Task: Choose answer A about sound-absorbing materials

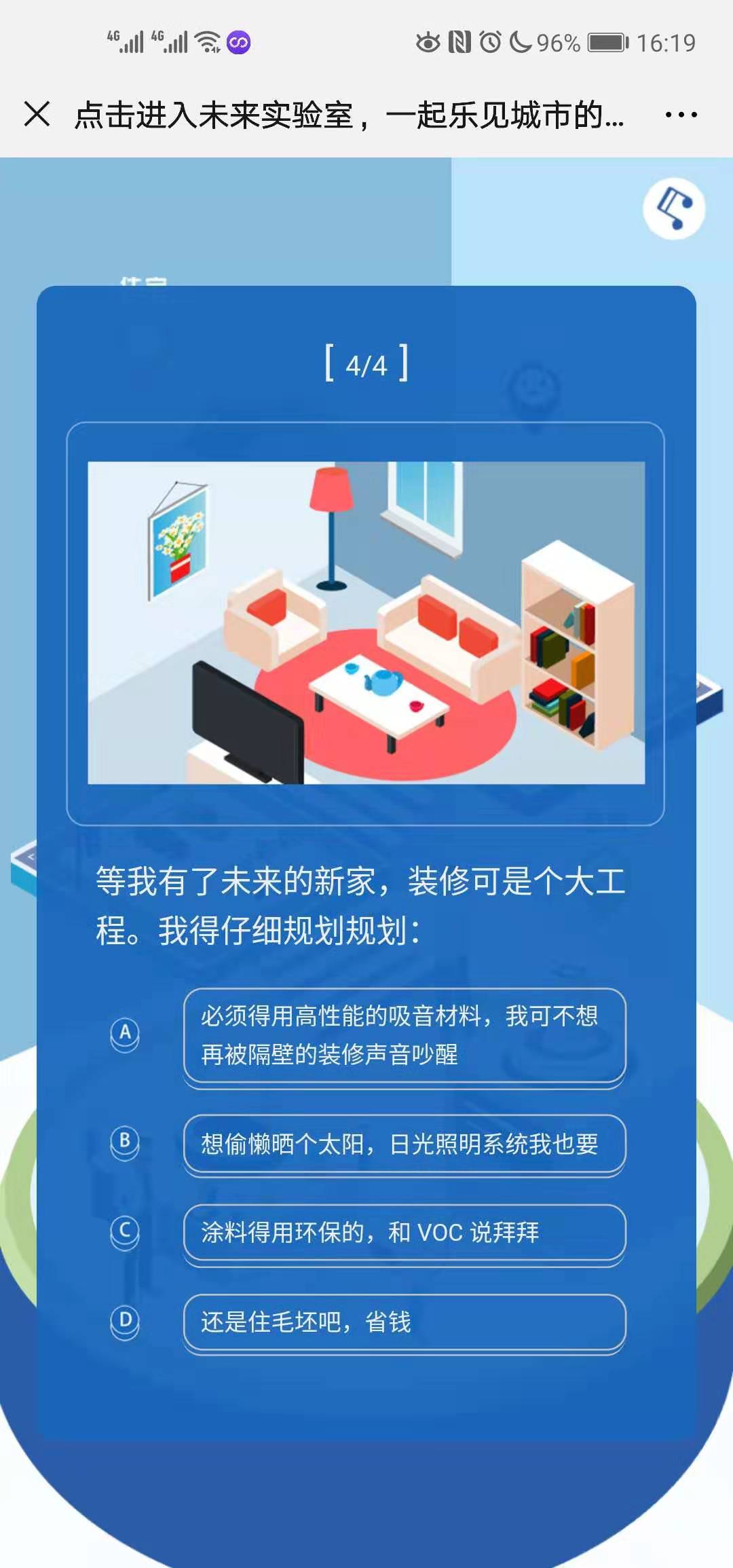Action: [x=404, y=1035]
